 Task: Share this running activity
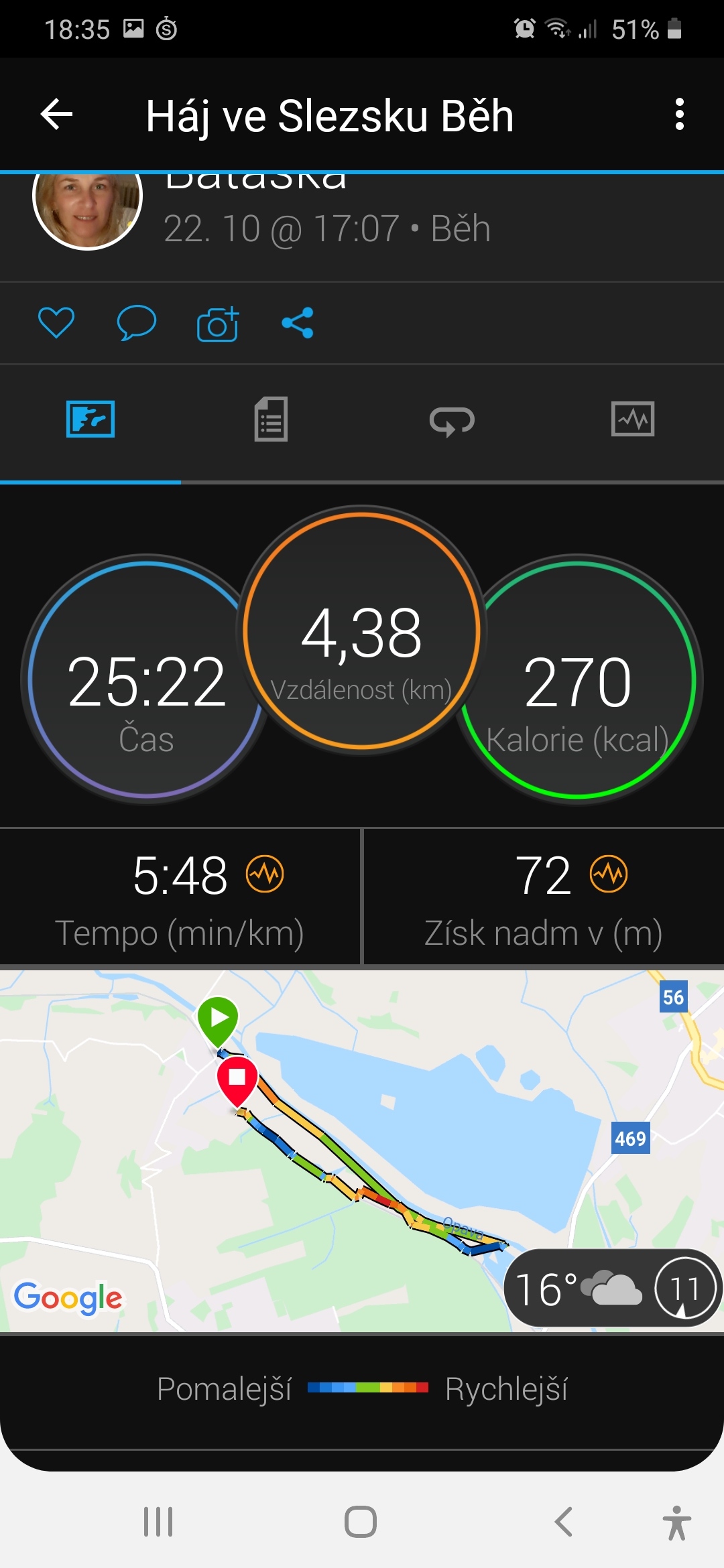pyautogui.click(x=298, y=323)
